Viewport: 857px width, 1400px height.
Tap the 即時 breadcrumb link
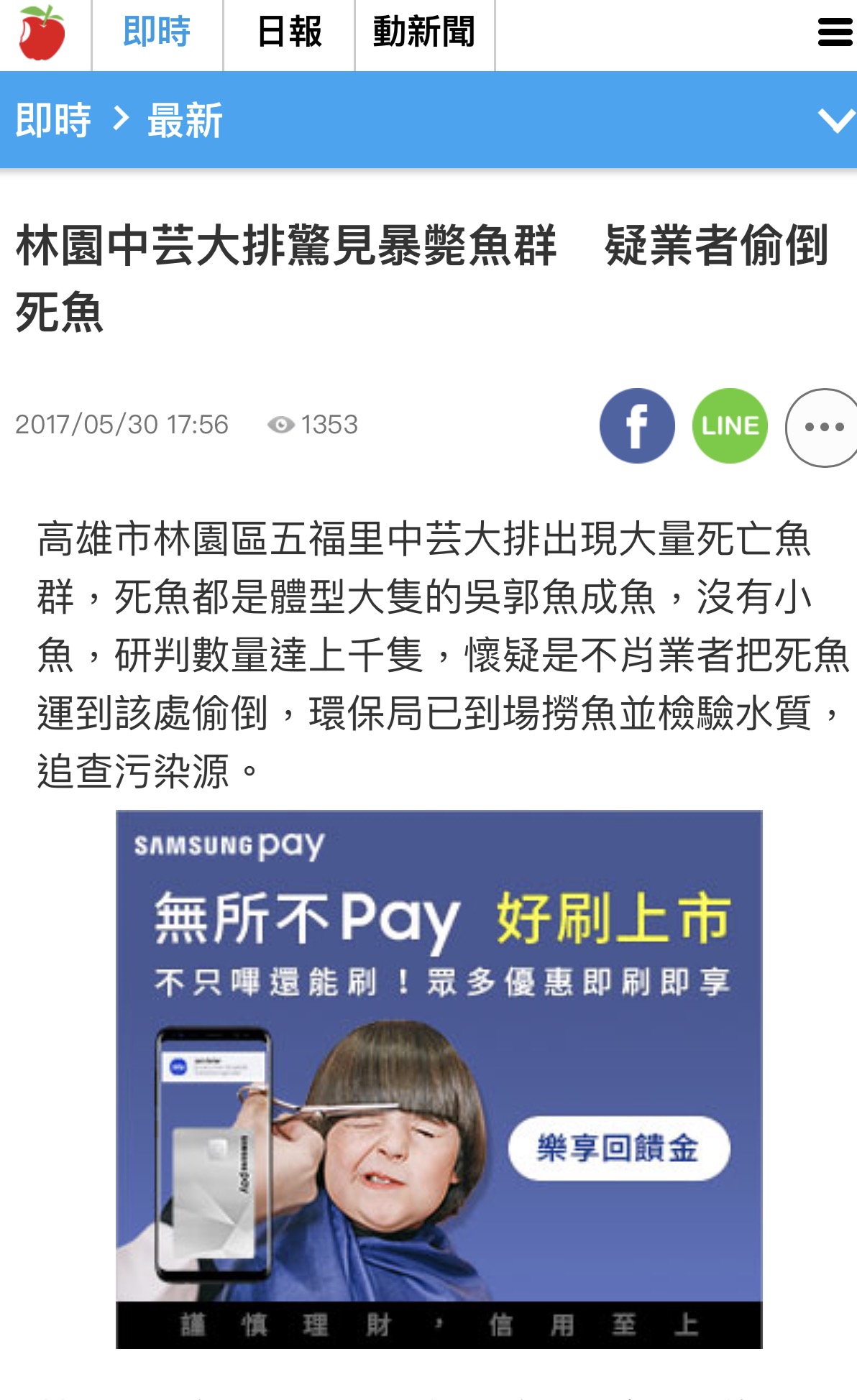click(x=53, y=120)
